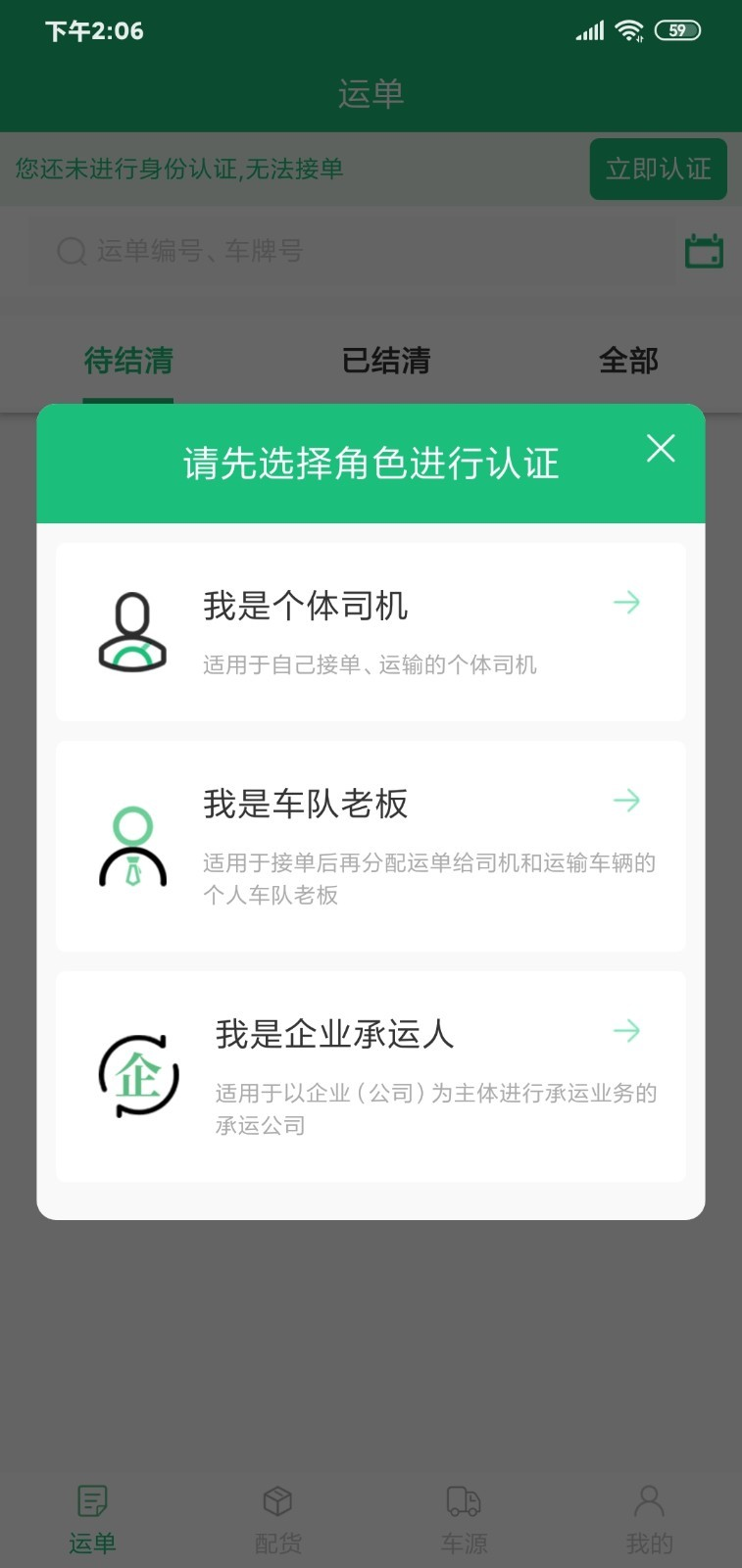Image resolution: width=742 pixels, height=1568 pixels.
Task: Switch to the 已结清 tab
Action: point(386,362)
